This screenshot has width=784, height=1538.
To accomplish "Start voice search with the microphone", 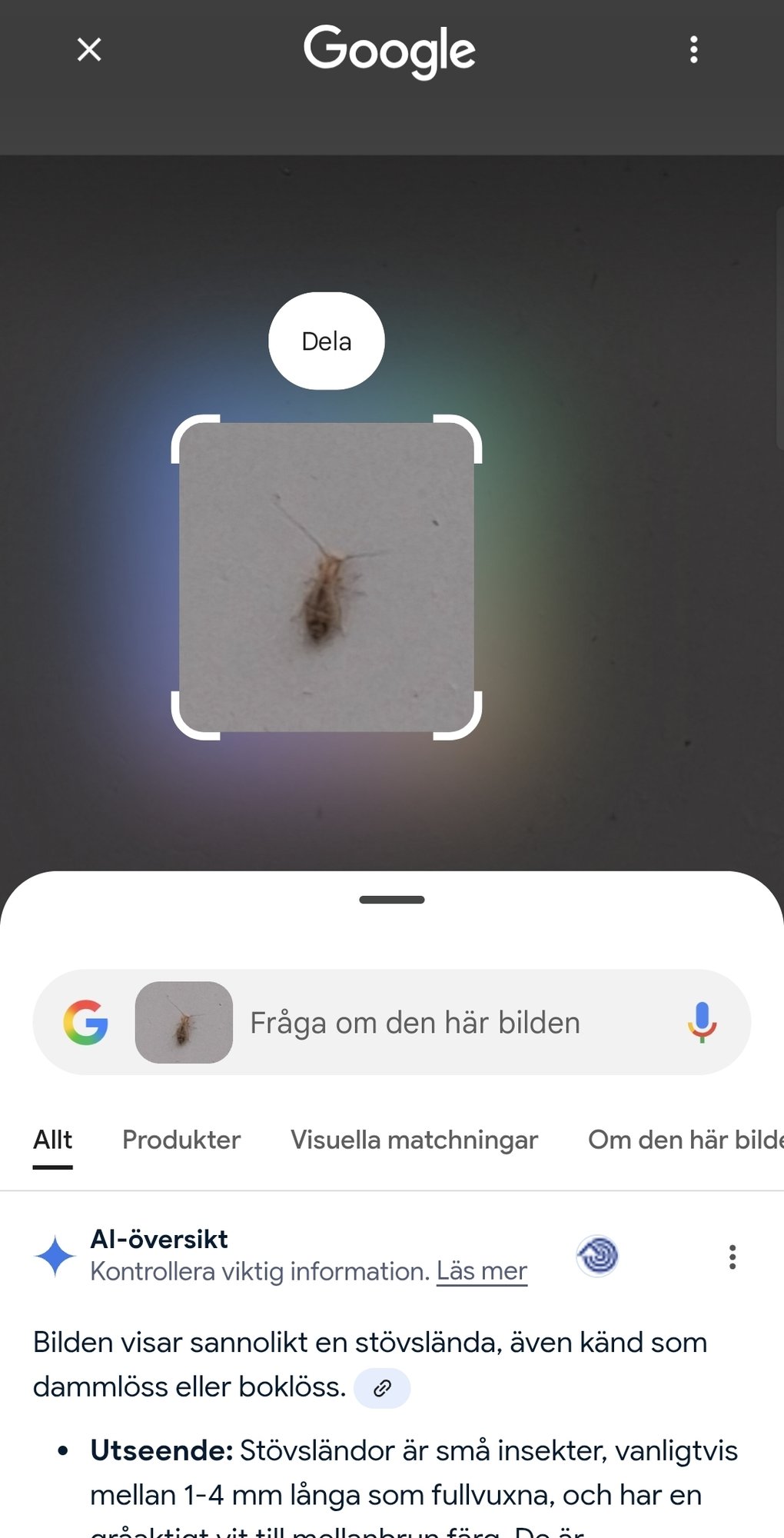I will pos(702,1023).
